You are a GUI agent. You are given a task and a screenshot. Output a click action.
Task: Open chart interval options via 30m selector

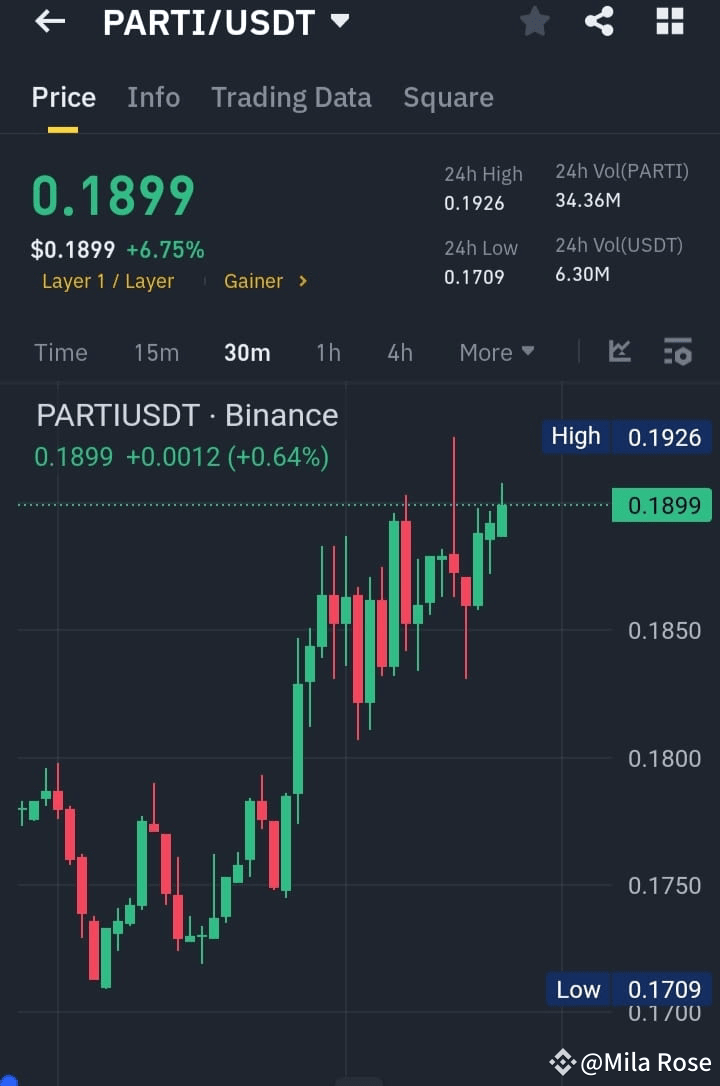coord(246,352)
